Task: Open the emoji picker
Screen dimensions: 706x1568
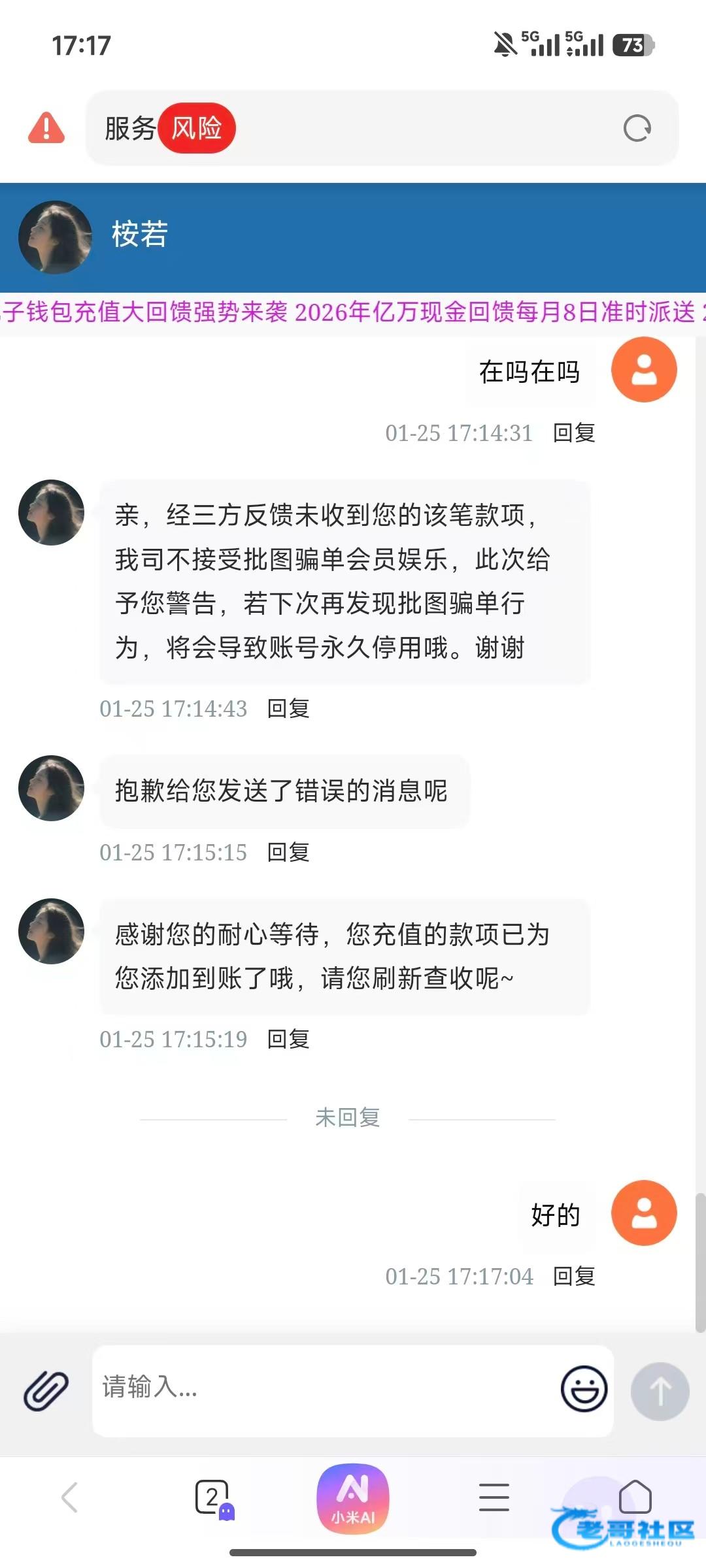Action: [584, 1389]
